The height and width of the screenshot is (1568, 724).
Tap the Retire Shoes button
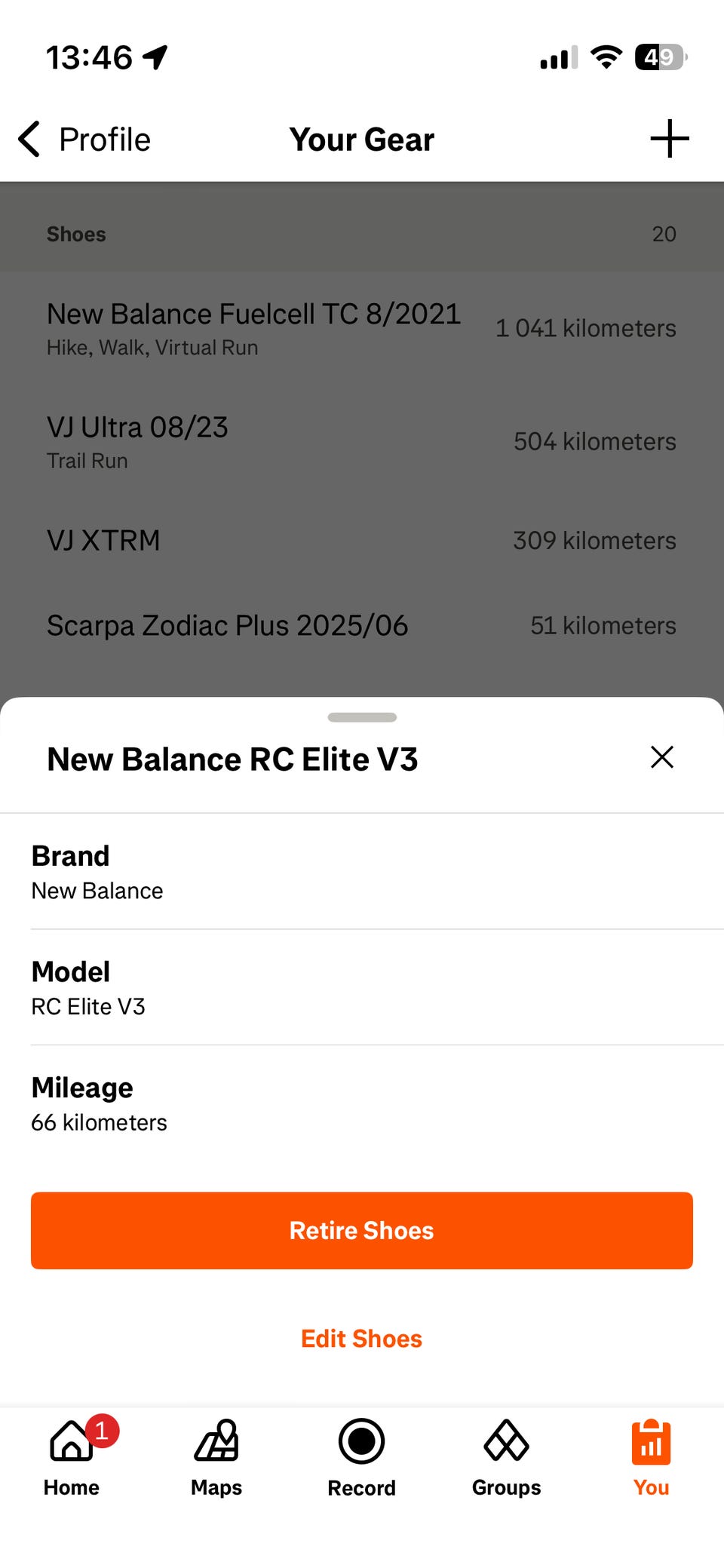click(362, 1230)
